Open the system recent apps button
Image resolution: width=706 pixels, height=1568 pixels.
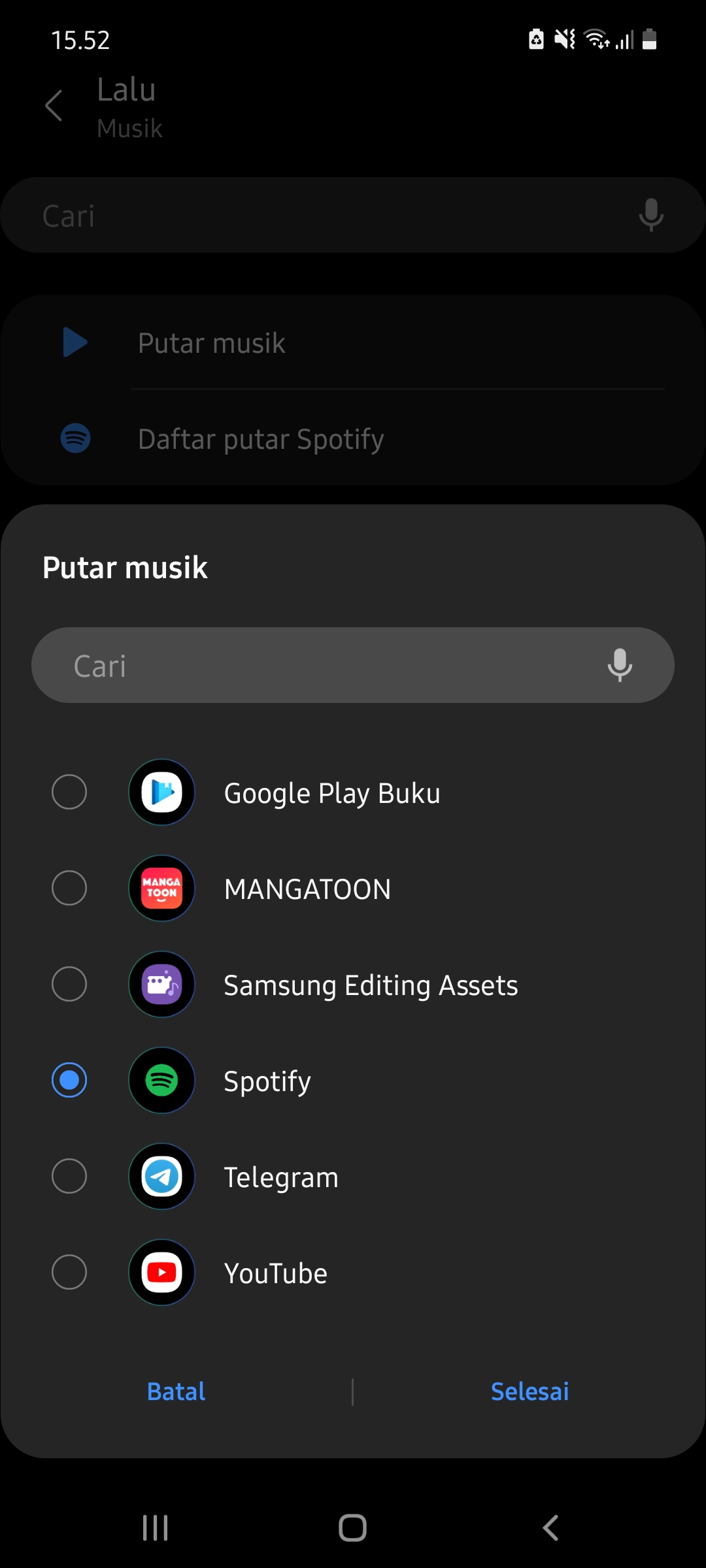(156, 1527)
